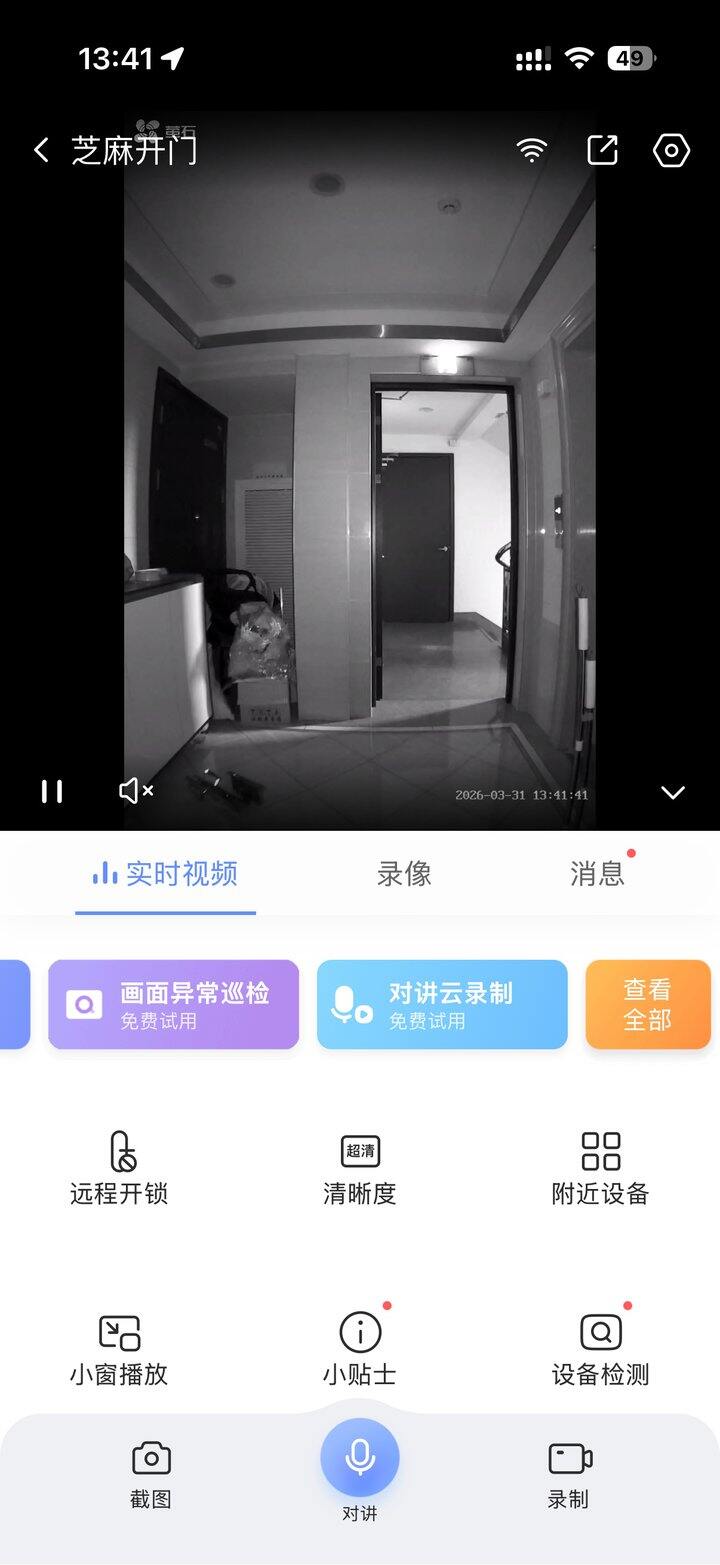720x1565 pixels.
Task: Open the 小贴士 tips
Action: coord(360,1348)
